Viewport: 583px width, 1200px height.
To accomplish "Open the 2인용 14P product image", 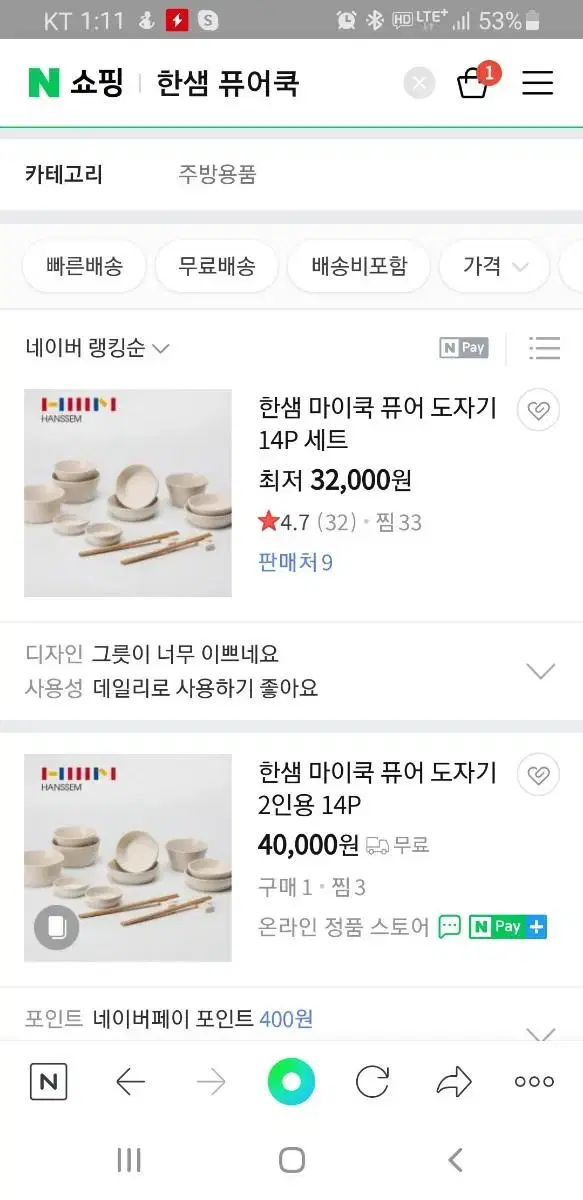I will tap(128, 858).
